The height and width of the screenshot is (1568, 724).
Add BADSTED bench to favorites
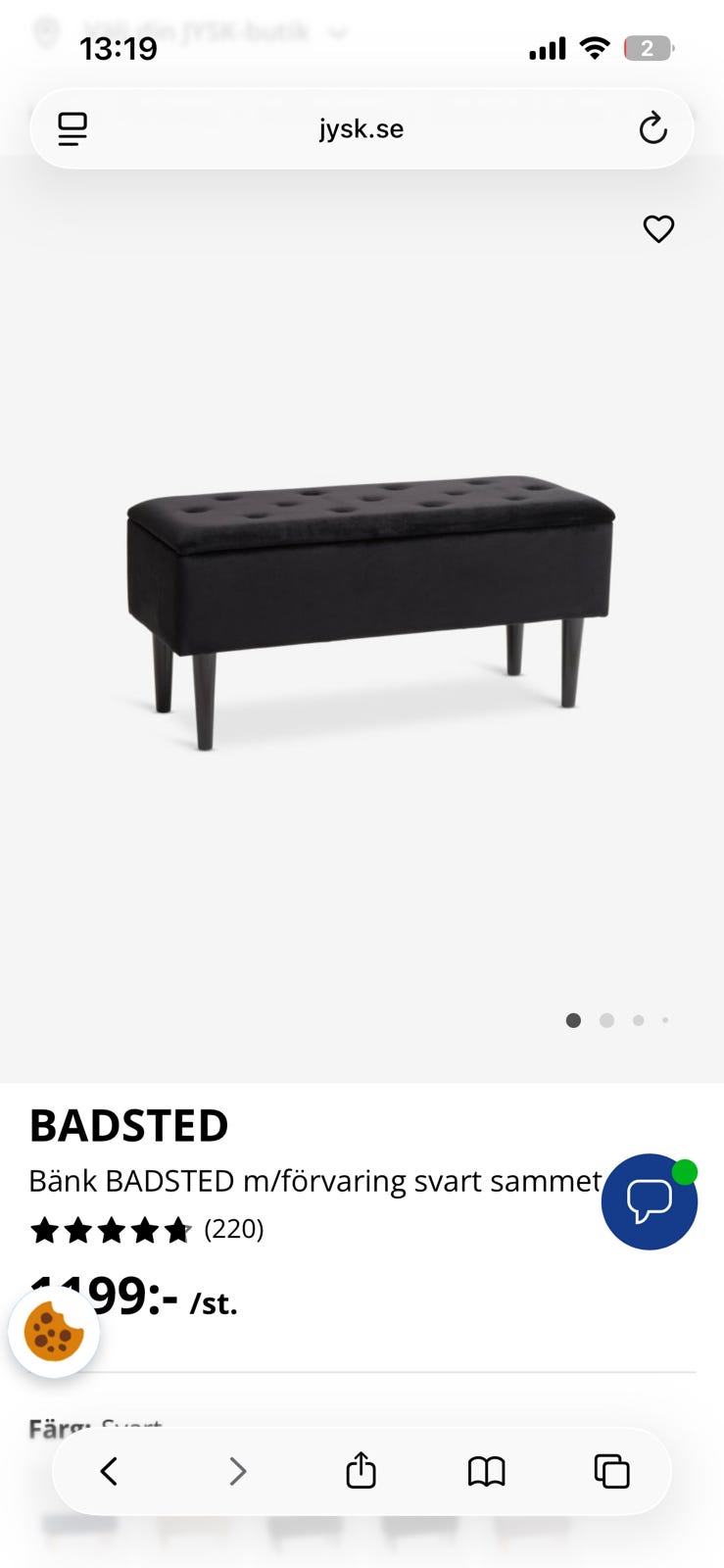(658, 228)
